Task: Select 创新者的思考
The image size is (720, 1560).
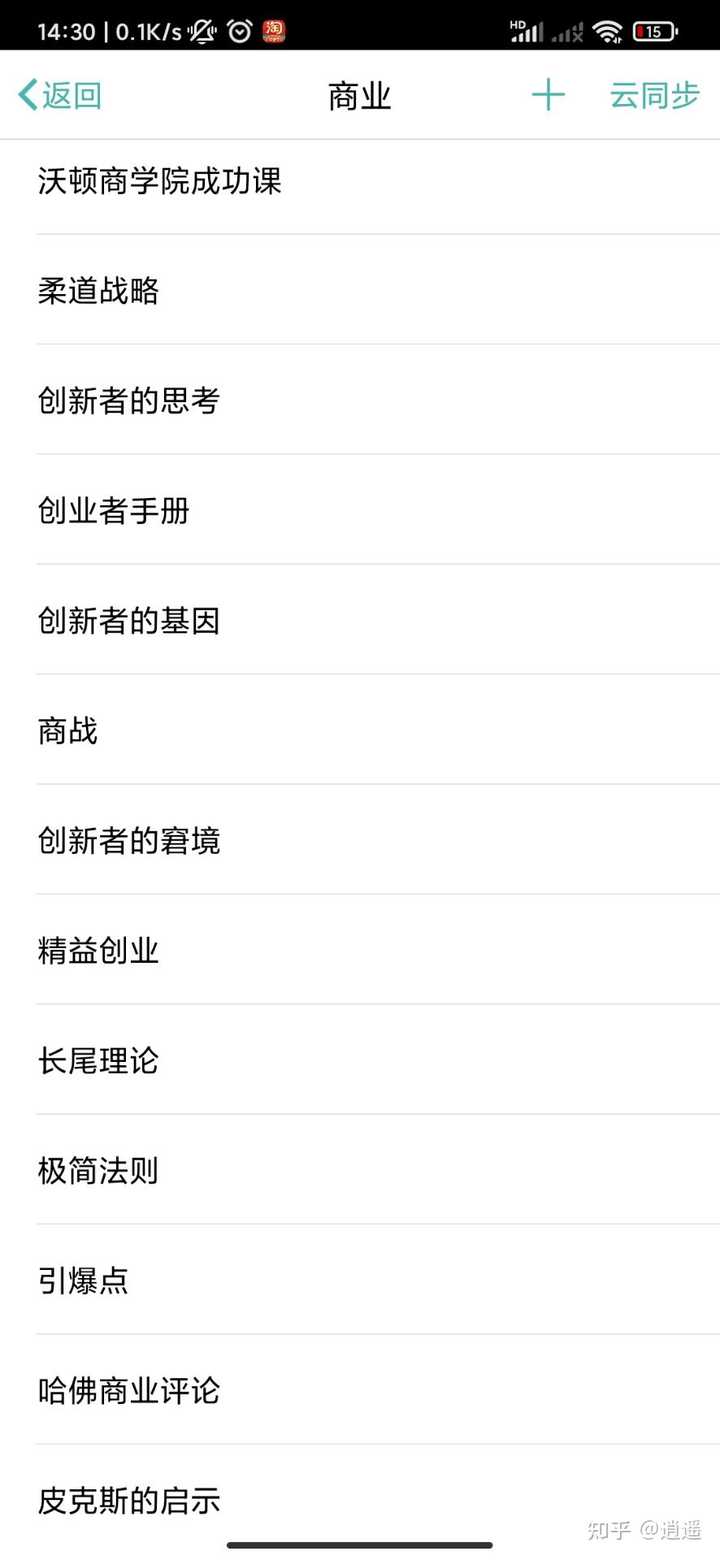Action: coord(128,401)
